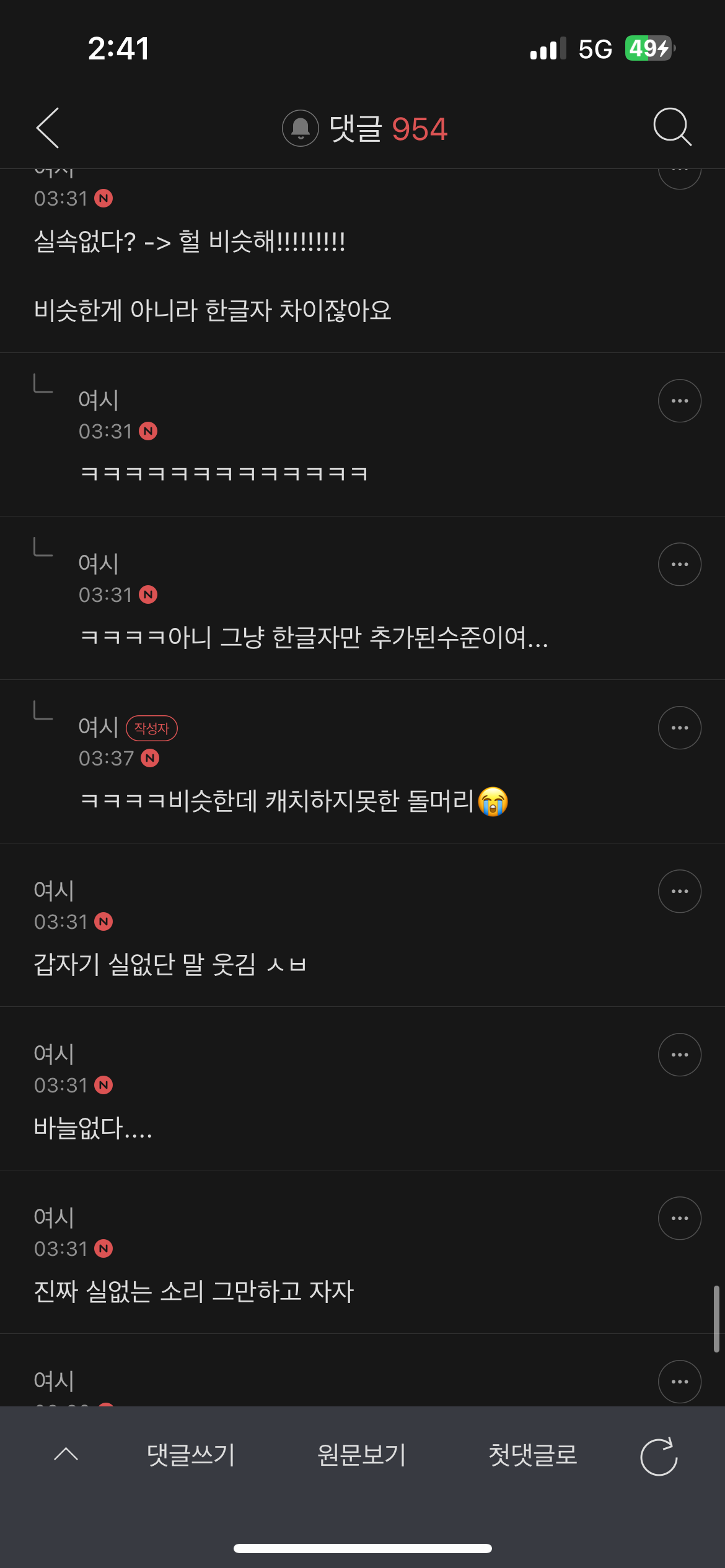The width and height of the screenshot is (725, 1568).
Task: Select 원문보기 to view the original post
Action: [x=362, y=1455]
